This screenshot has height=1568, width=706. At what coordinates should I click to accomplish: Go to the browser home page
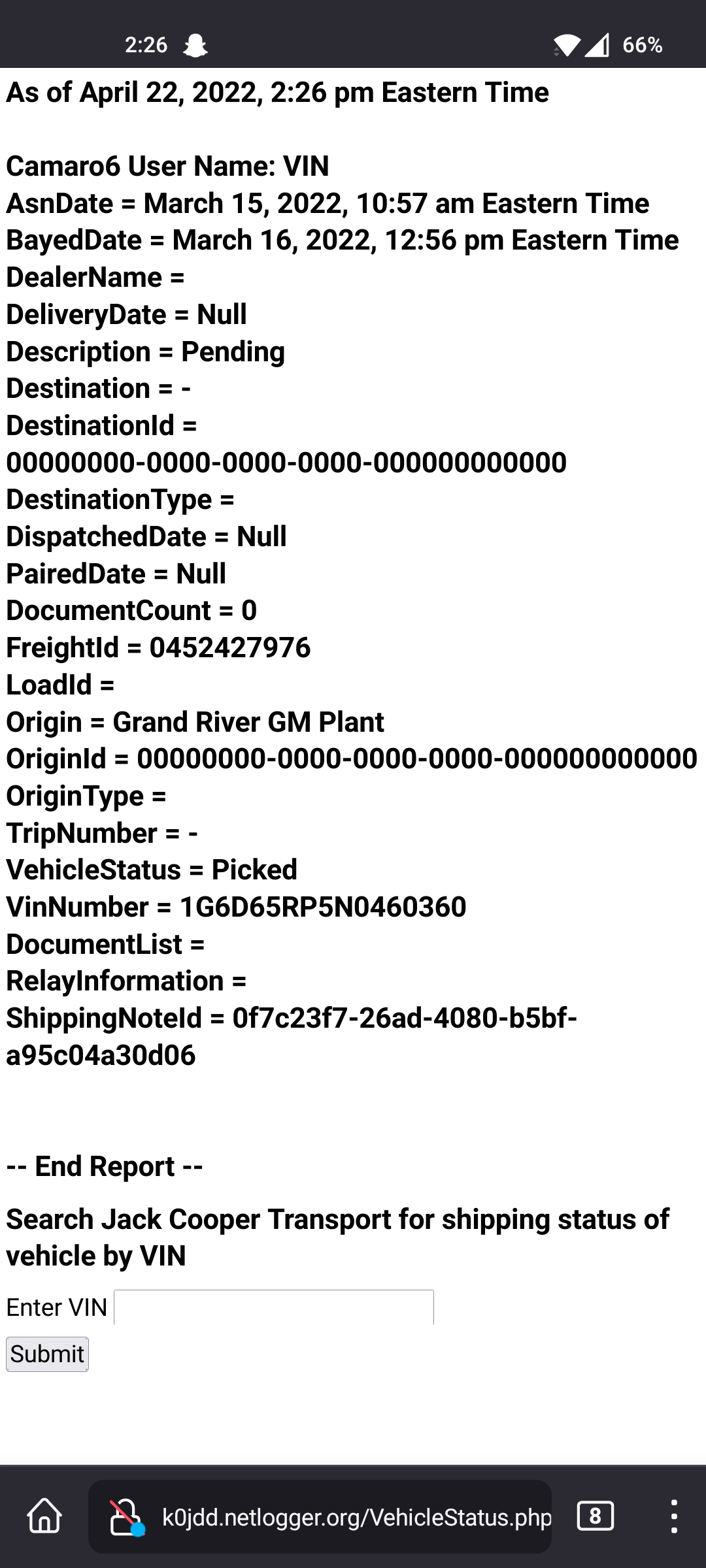click(x=44, y=1516)
